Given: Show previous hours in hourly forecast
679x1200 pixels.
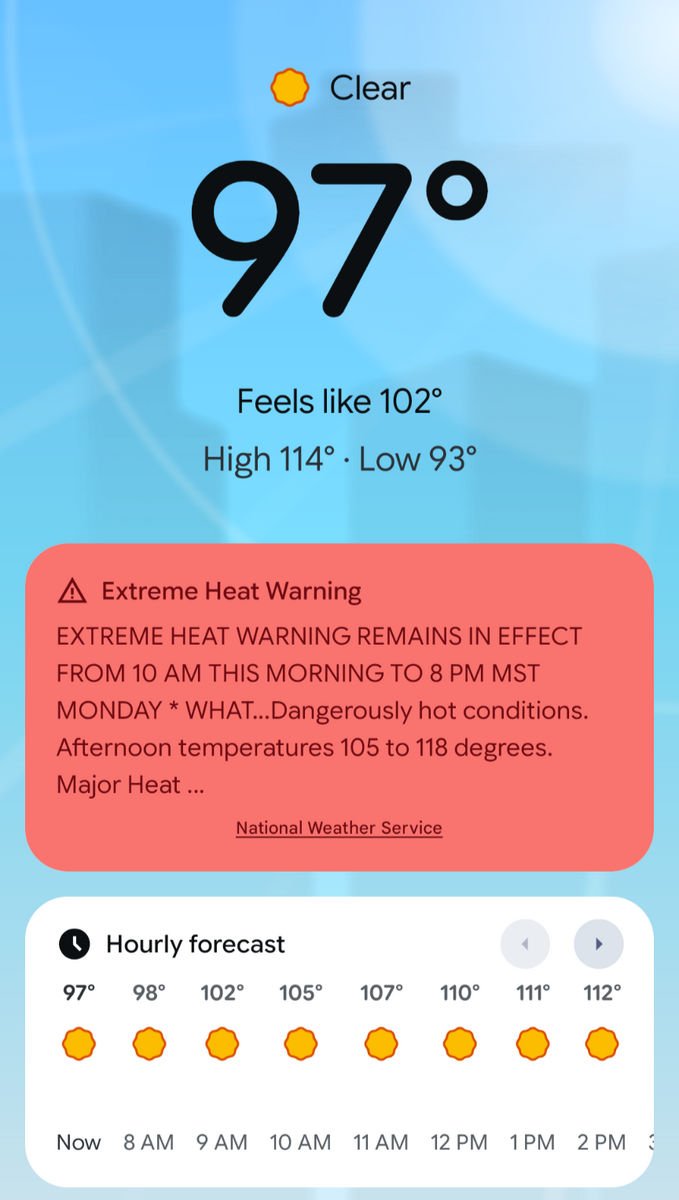Looking at the screenshot, I should [525, 944].
